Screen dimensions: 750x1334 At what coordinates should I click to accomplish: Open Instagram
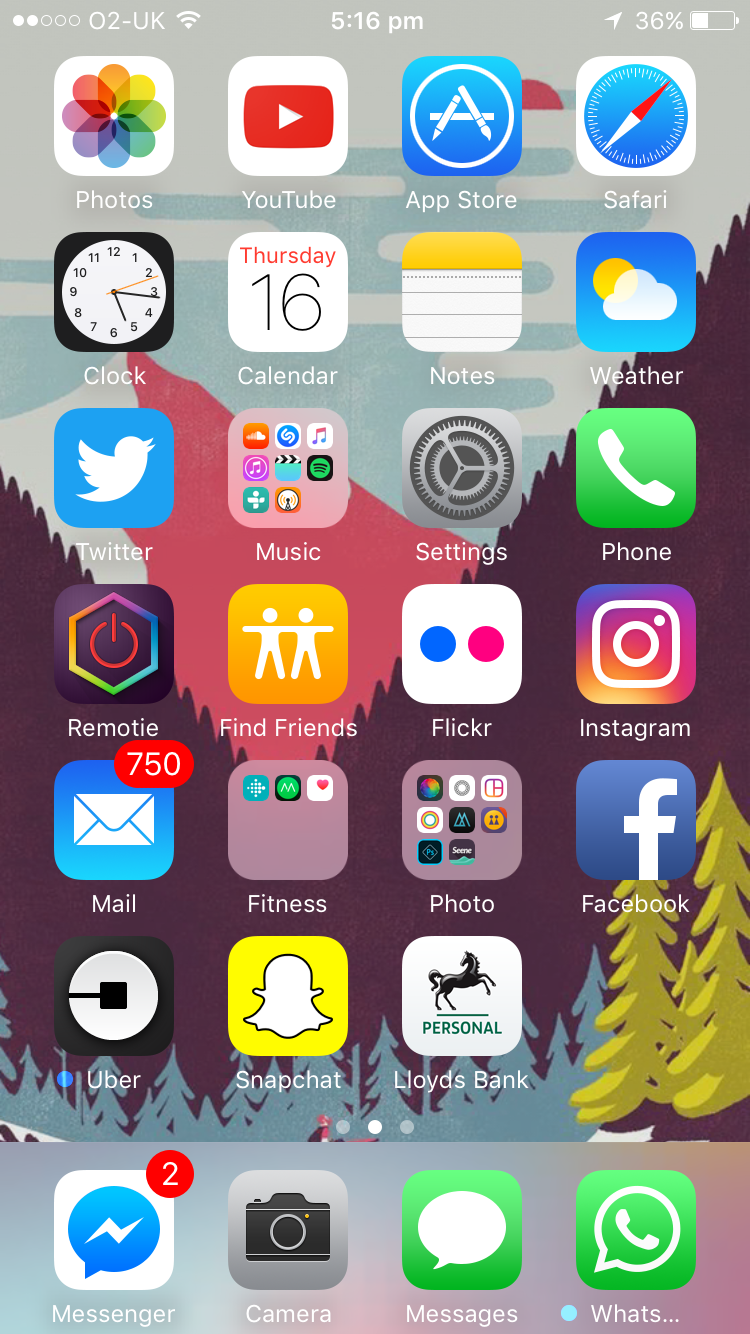pyautogui.click(x=635, y=644)
